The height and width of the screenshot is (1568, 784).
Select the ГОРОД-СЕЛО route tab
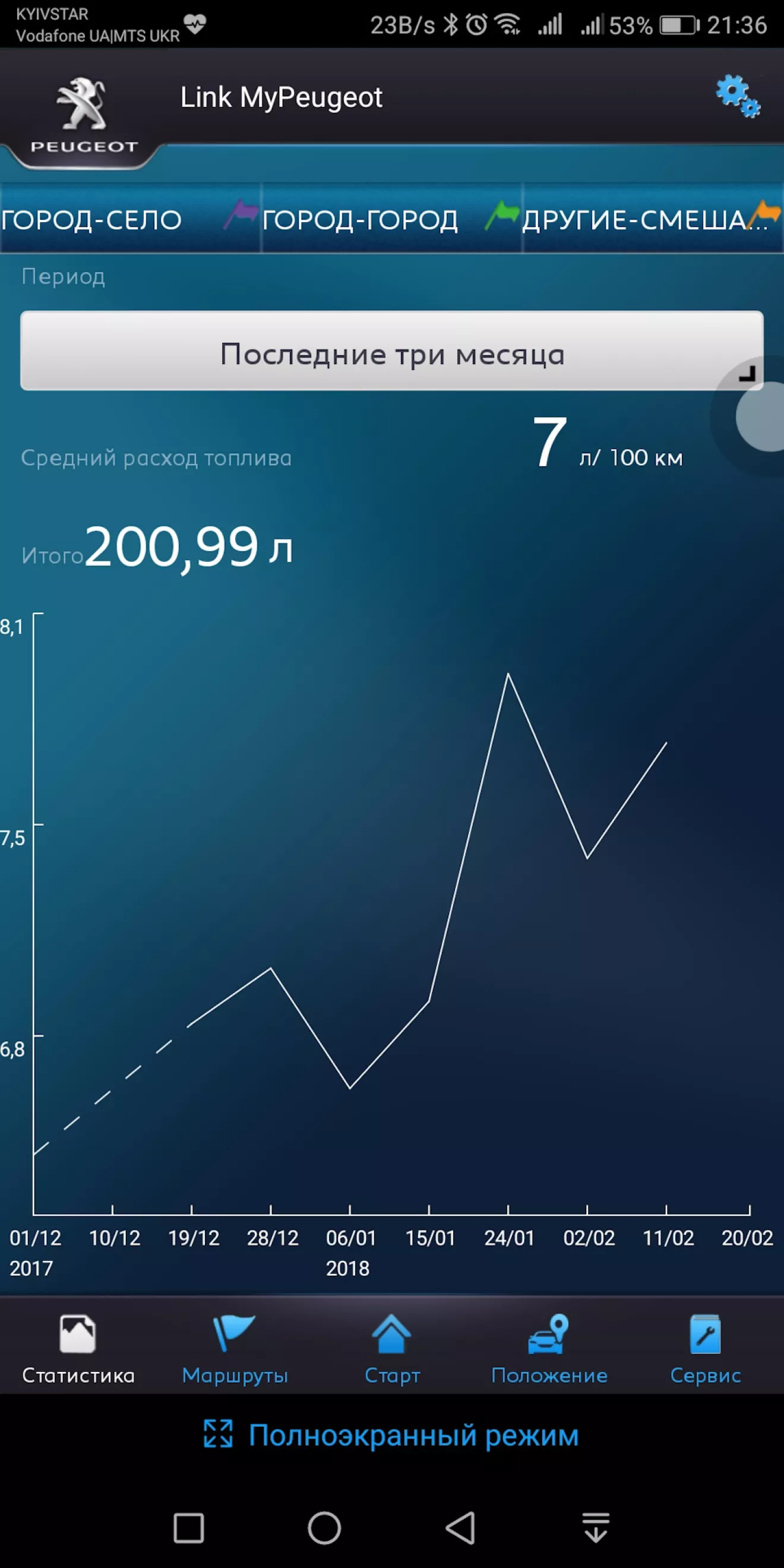[x=130, y=219]
